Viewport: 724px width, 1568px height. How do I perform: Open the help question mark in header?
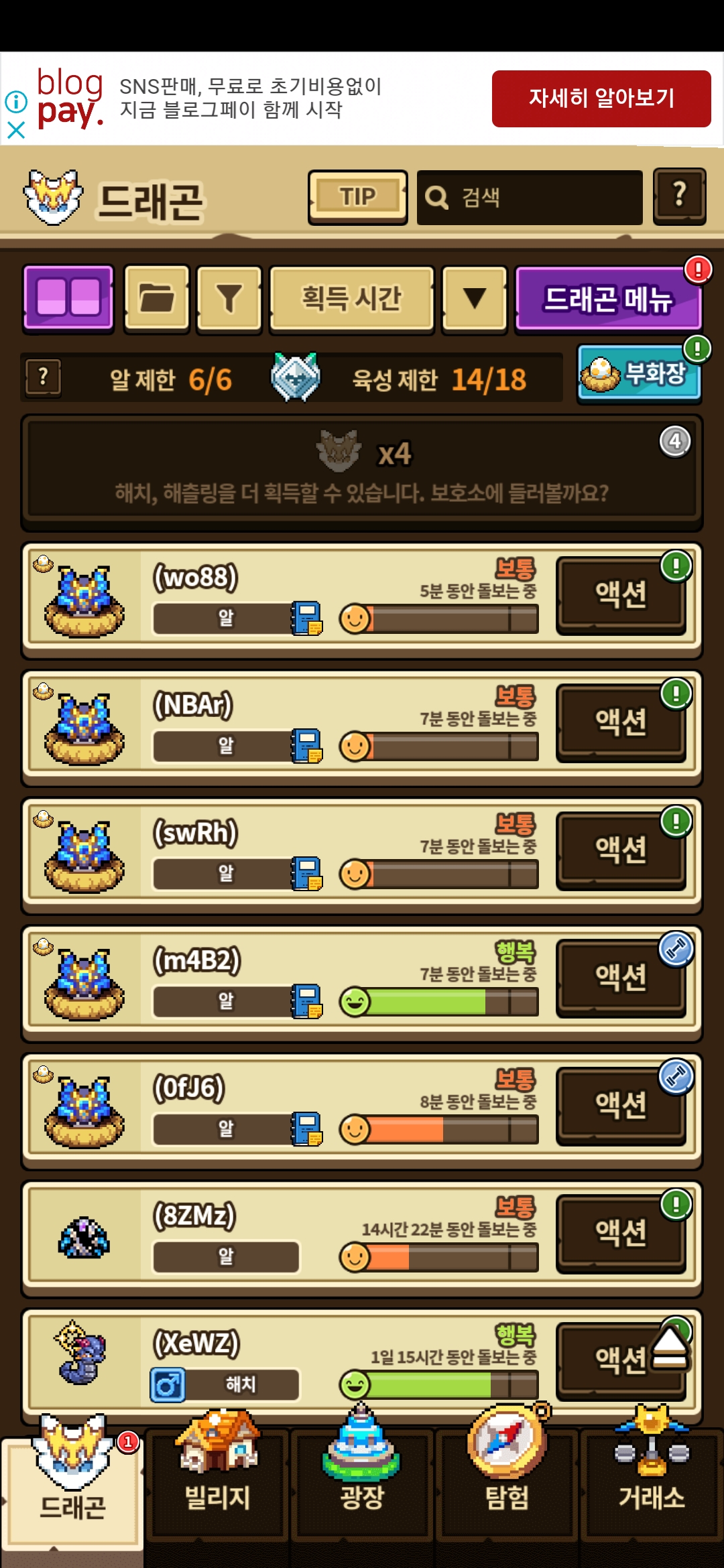pos(679,196)
